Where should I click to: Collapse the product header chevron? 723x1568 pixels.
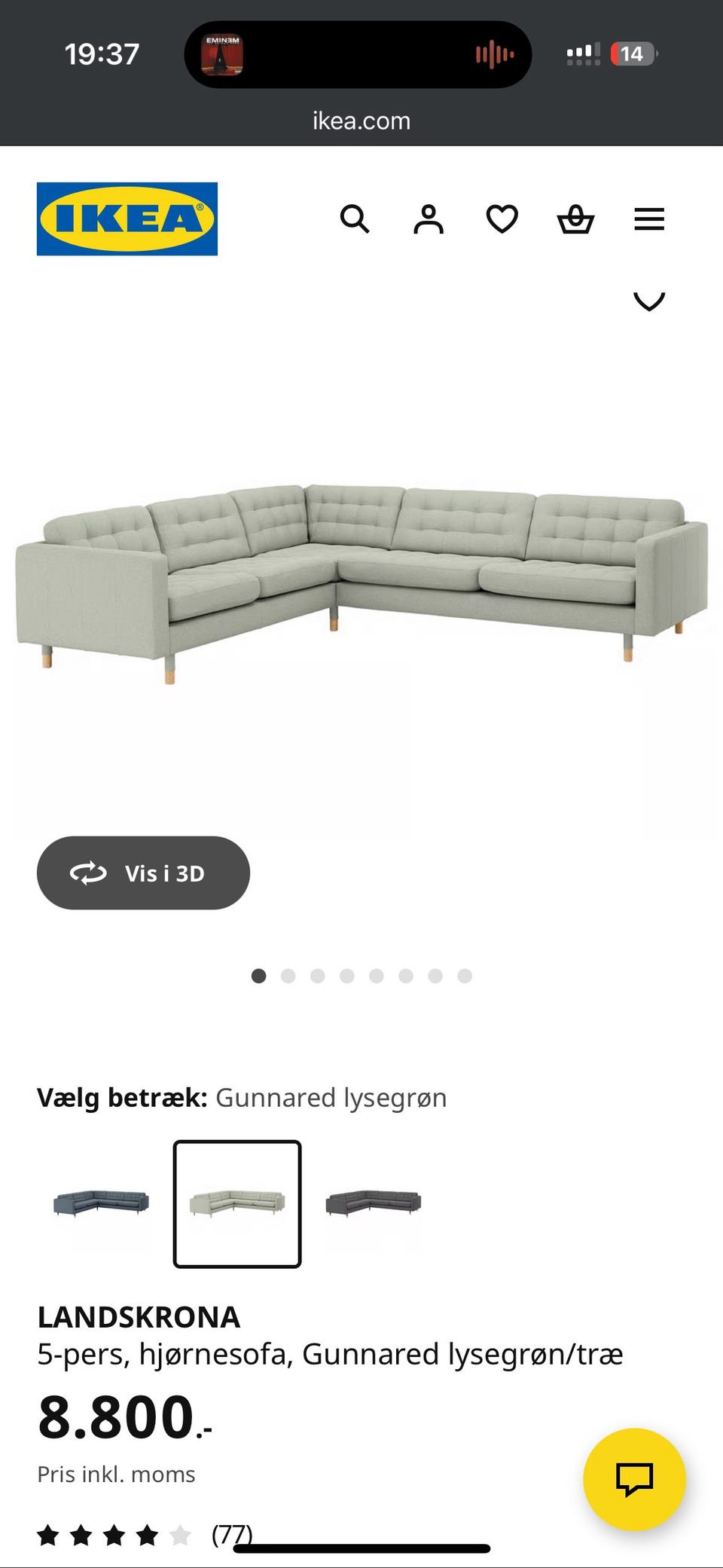pos(648,301)
